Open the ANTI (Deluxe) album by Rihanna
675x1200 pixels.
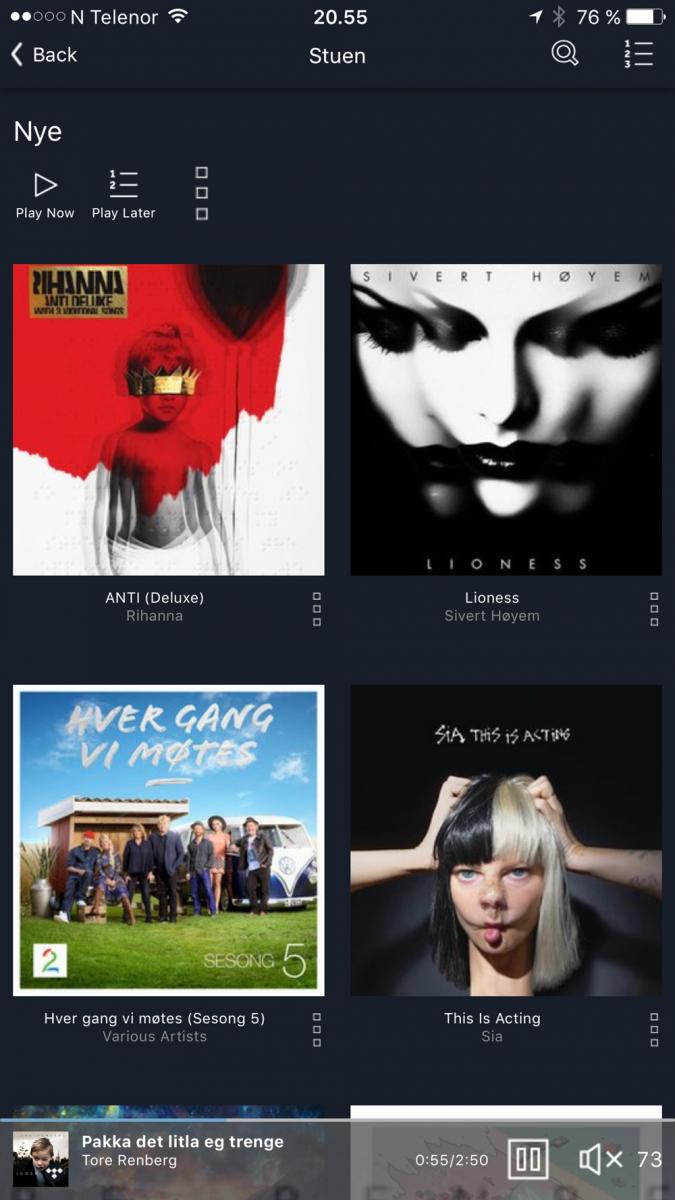(x=168, y=420)
